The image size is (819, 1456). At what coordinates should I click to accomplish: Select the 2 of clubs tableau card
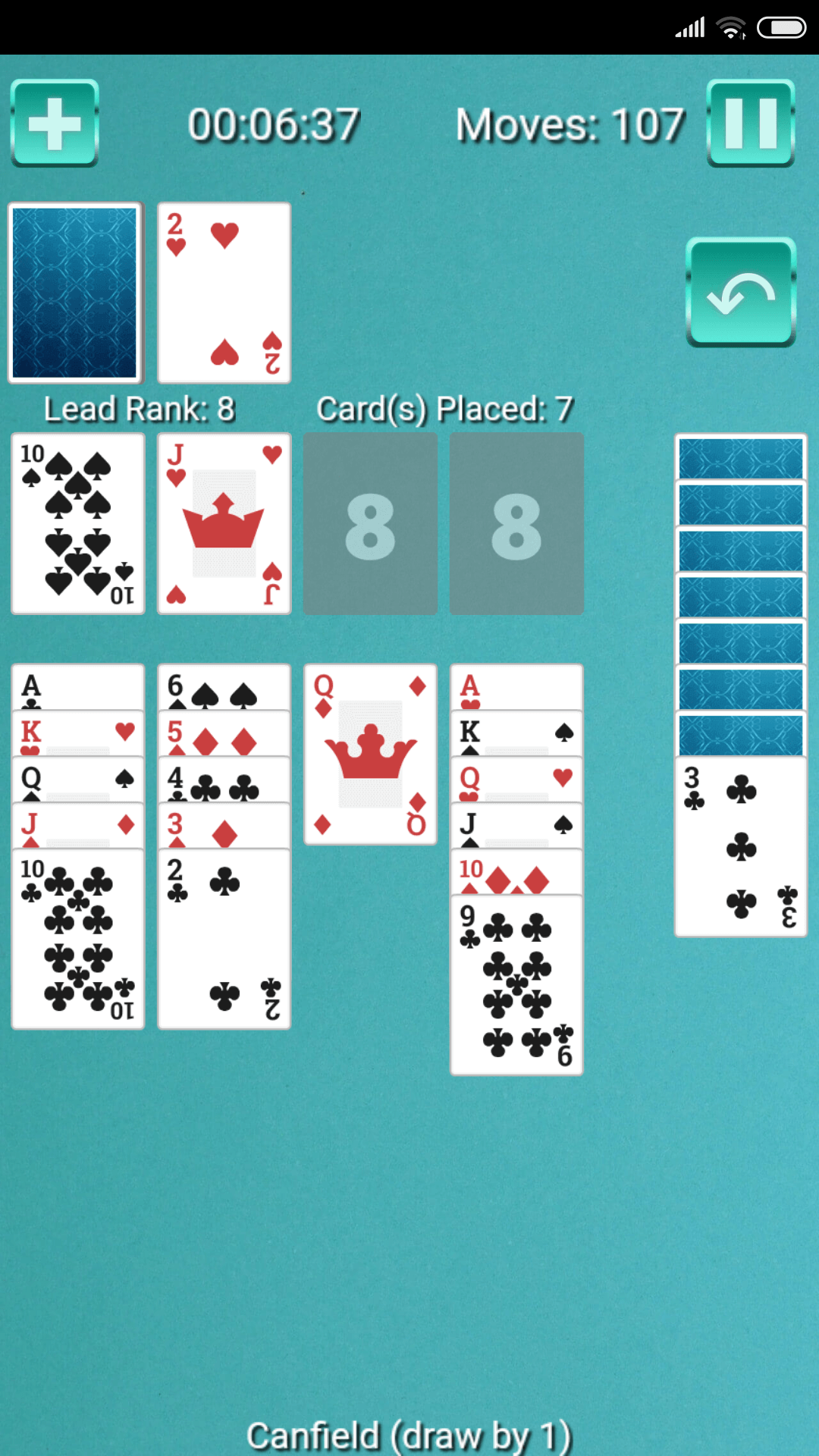[x=224, y=939]
